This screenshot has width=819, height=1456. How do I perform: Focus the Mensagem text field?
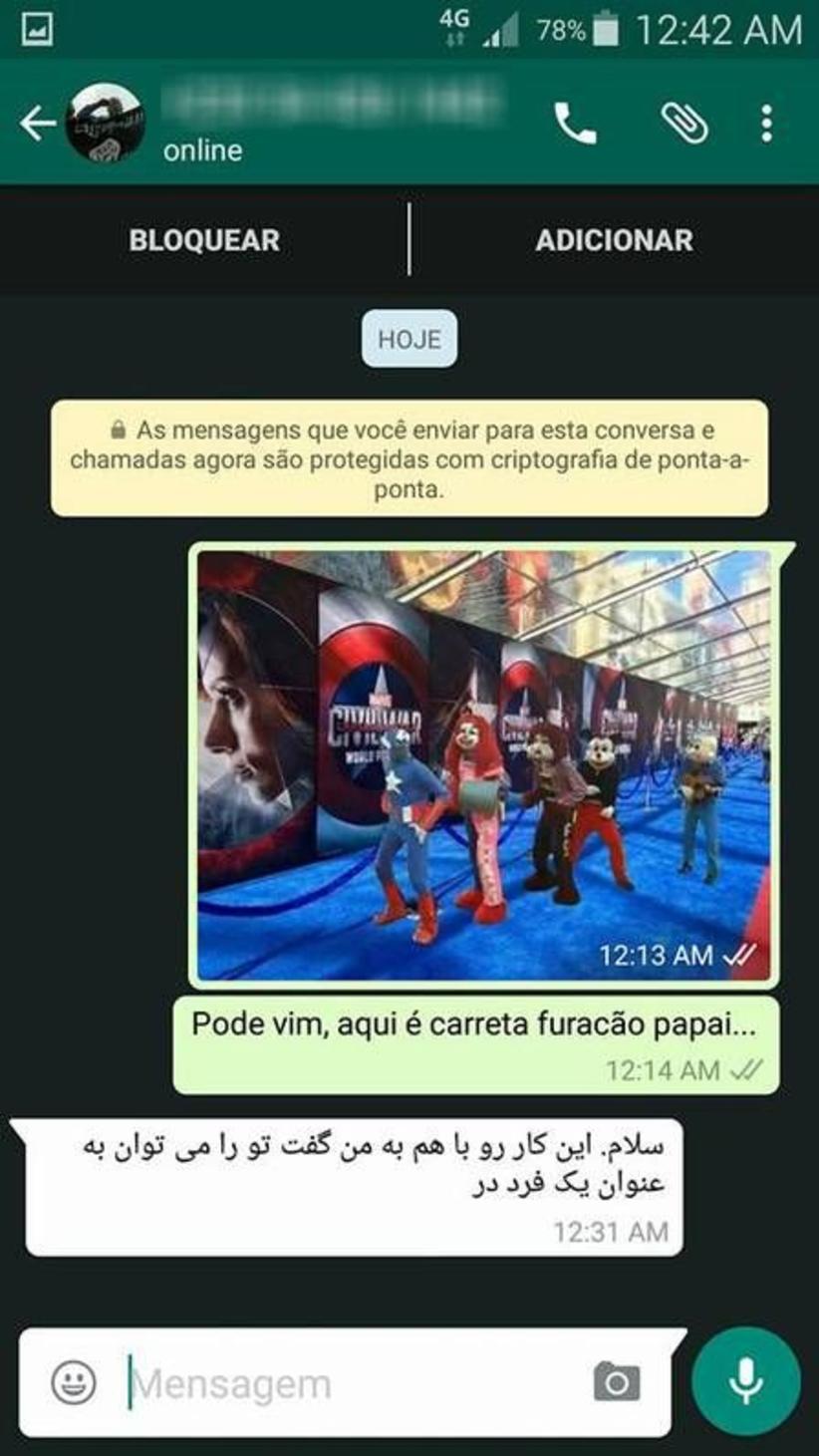[x=349, y=1383]
